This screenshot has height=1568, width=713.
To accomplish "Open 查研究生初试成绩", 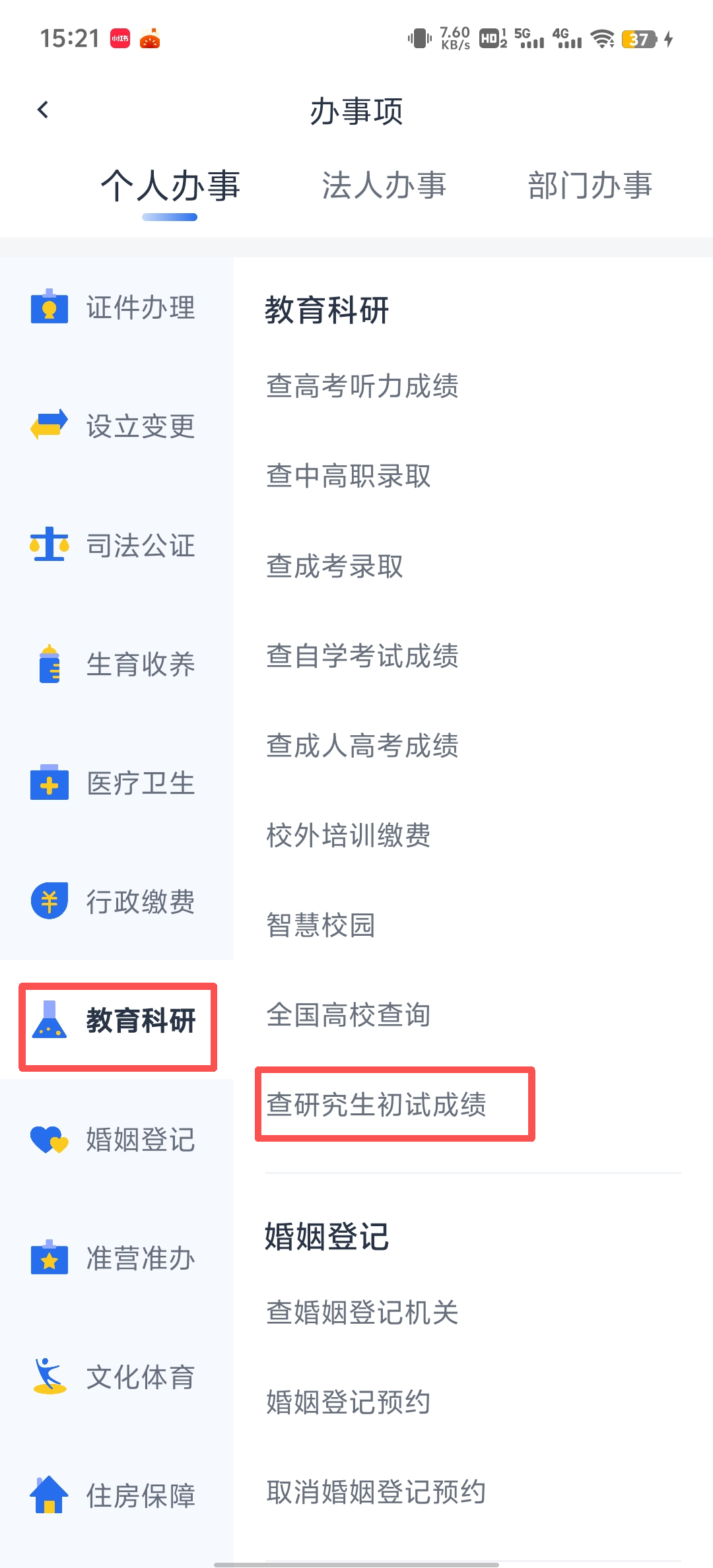I will tap(376, 1105).
